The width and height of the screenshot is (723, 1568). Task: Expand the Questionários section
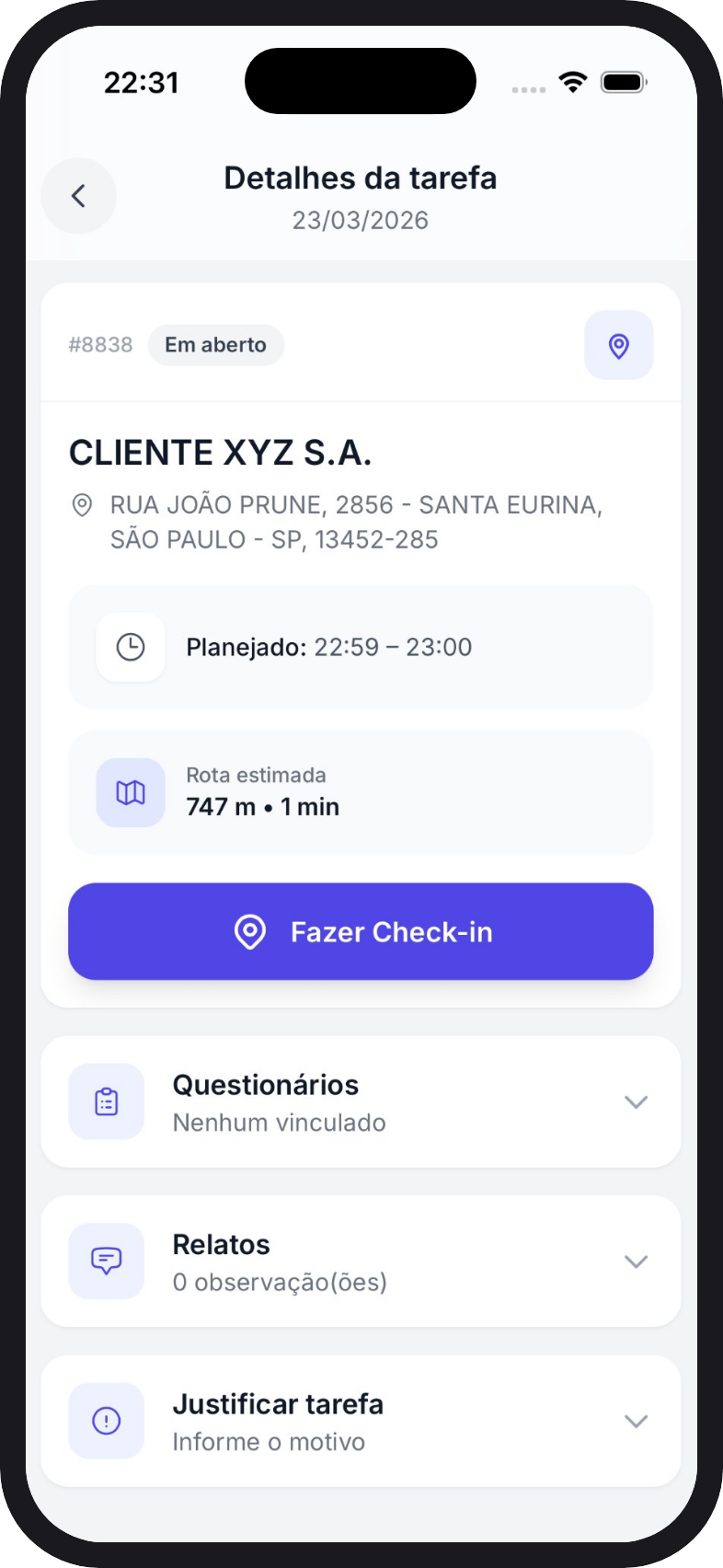pos(636,1101)
